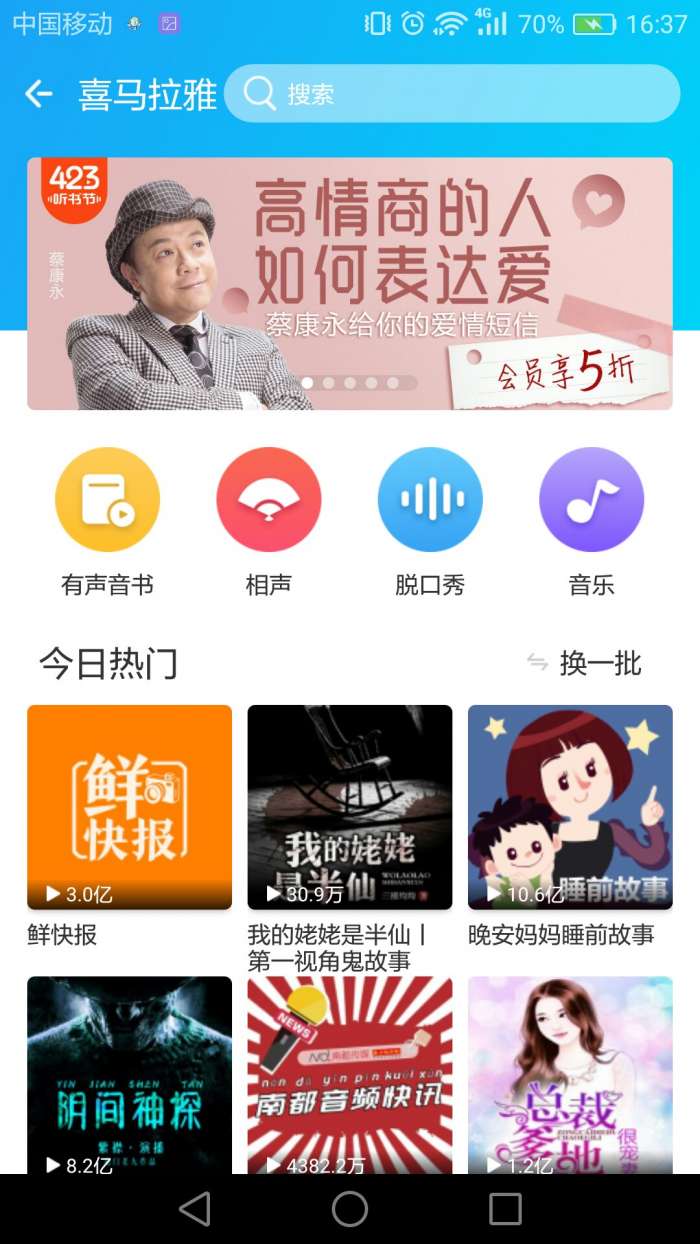Tap the system home button
700x1244 pixels.
[350, 1209]
